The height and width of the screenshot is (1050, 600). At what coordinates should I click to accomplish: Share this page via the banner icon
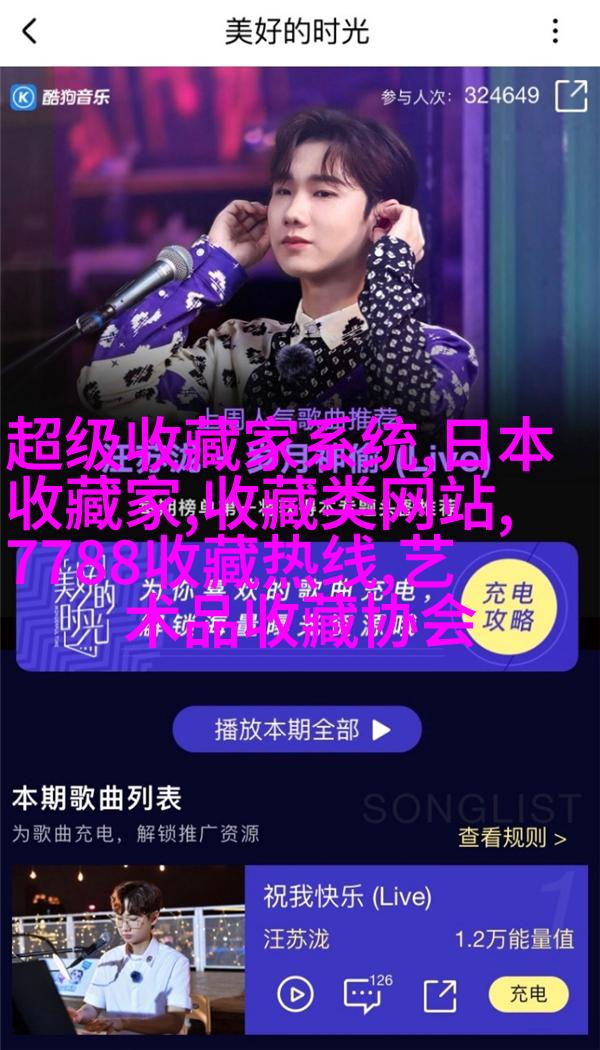click(x=571, y=96)
